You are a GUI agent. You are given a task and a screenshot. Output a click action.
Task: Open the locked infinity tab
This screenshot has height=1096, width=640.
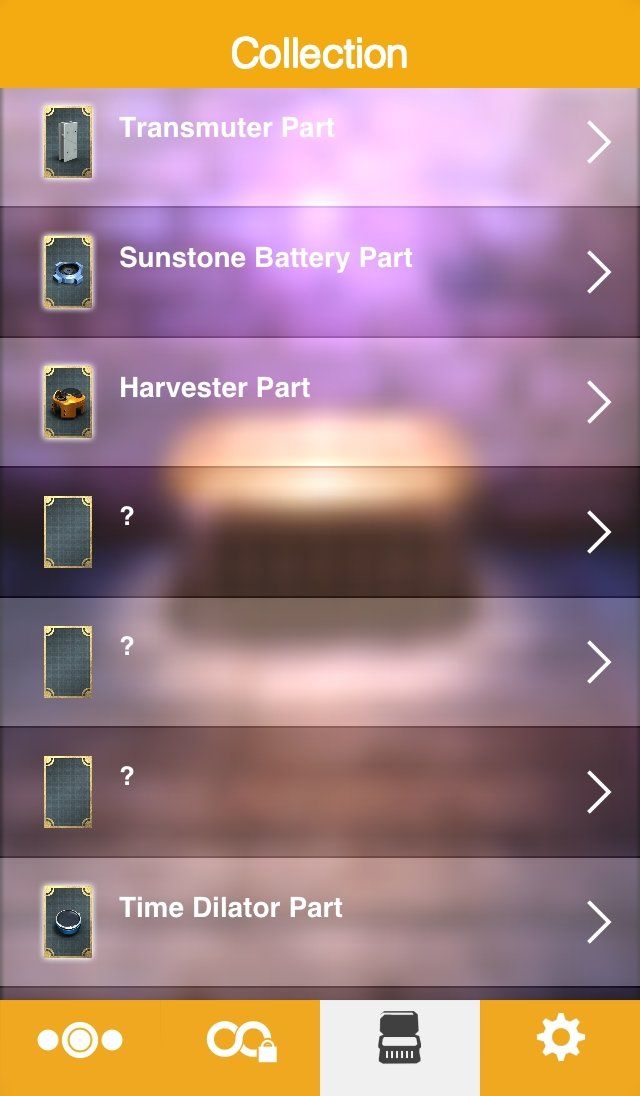240,1041
